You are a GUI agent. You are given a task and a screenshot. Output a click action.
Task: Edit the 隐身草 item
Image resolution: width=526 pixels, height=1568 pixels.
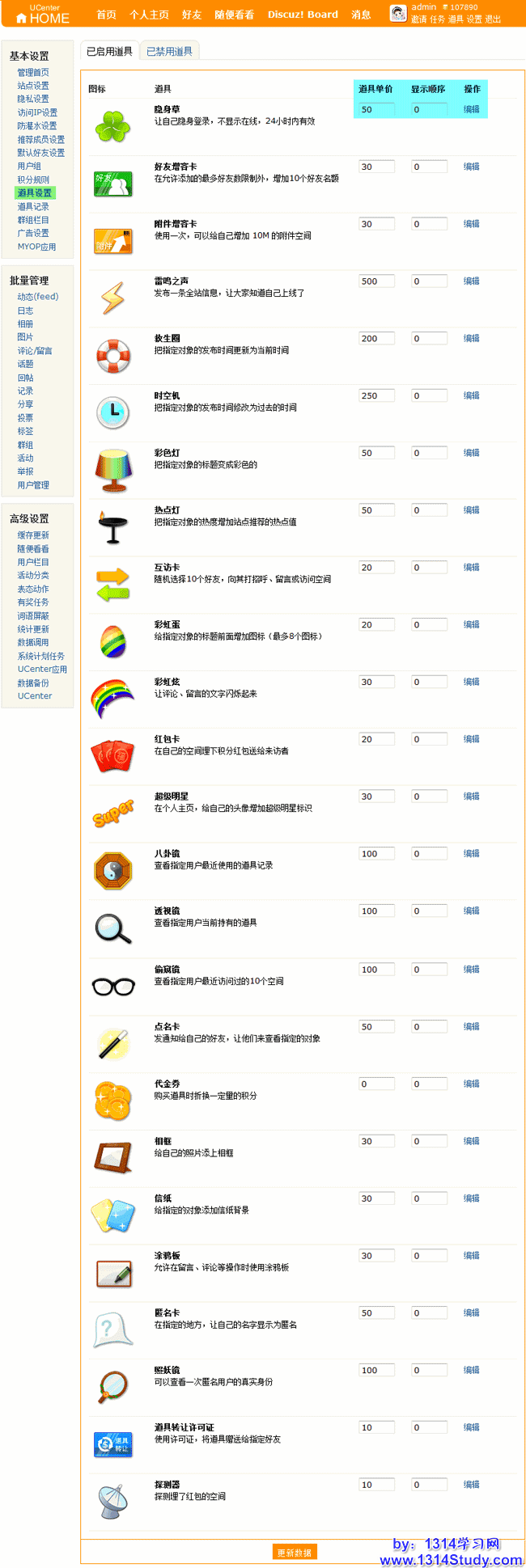[x=471, y=109]
